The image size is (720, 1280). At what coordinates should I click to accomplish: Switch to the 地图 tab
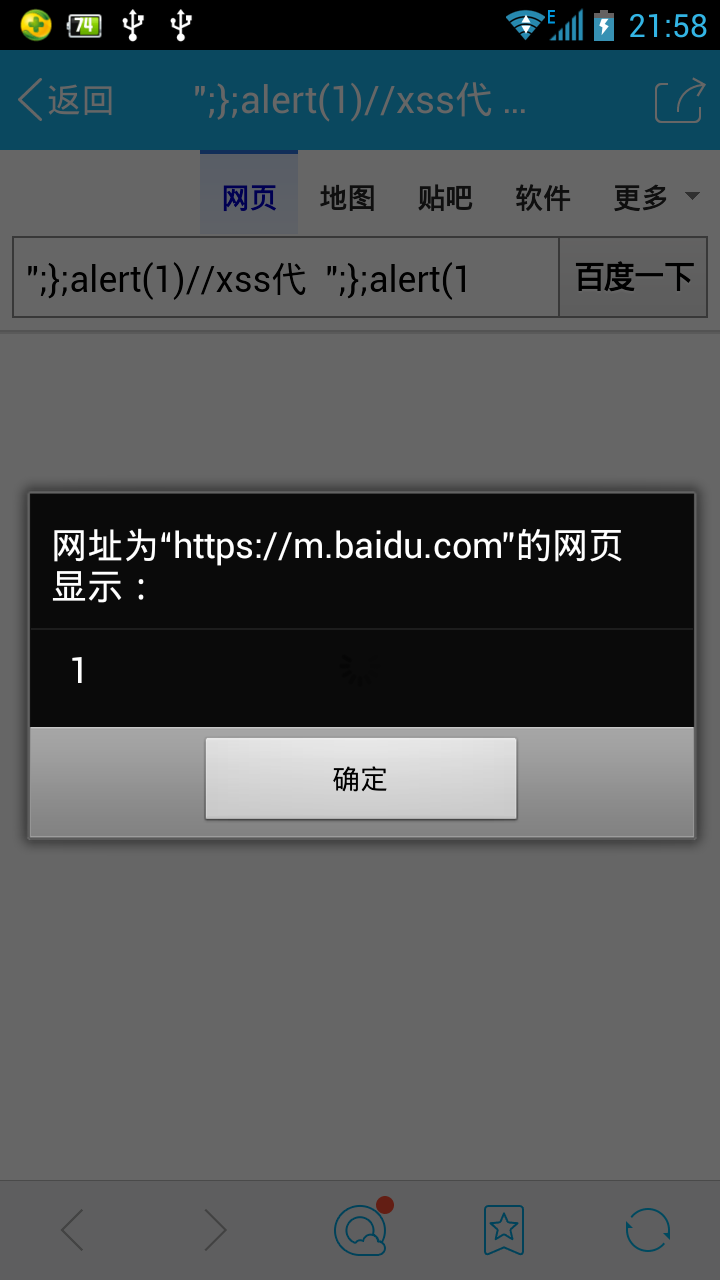(347, 198)
